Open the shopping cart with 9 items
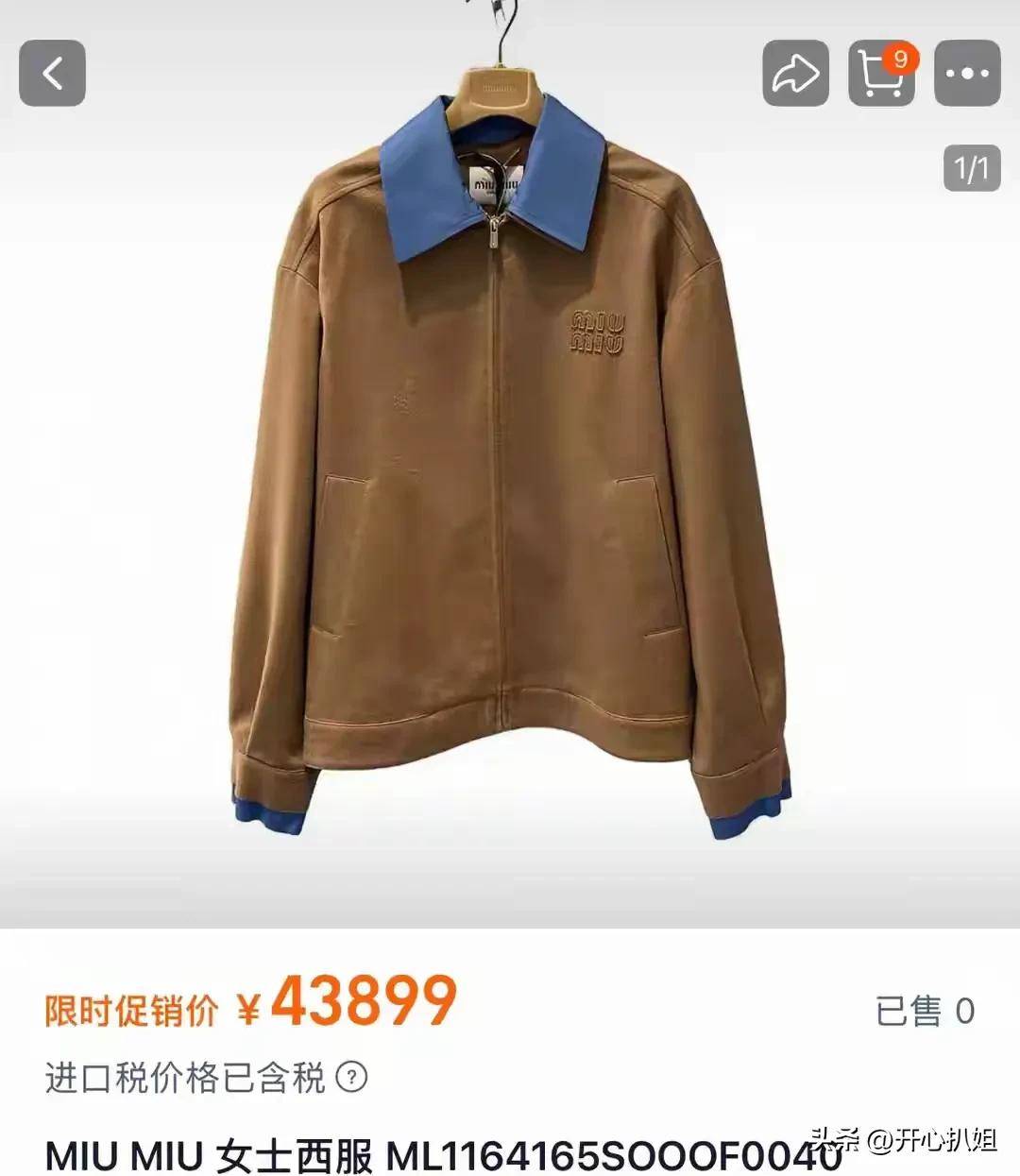The width and height of the screenshot is (1020, 1176). click(x=881, y=73)
